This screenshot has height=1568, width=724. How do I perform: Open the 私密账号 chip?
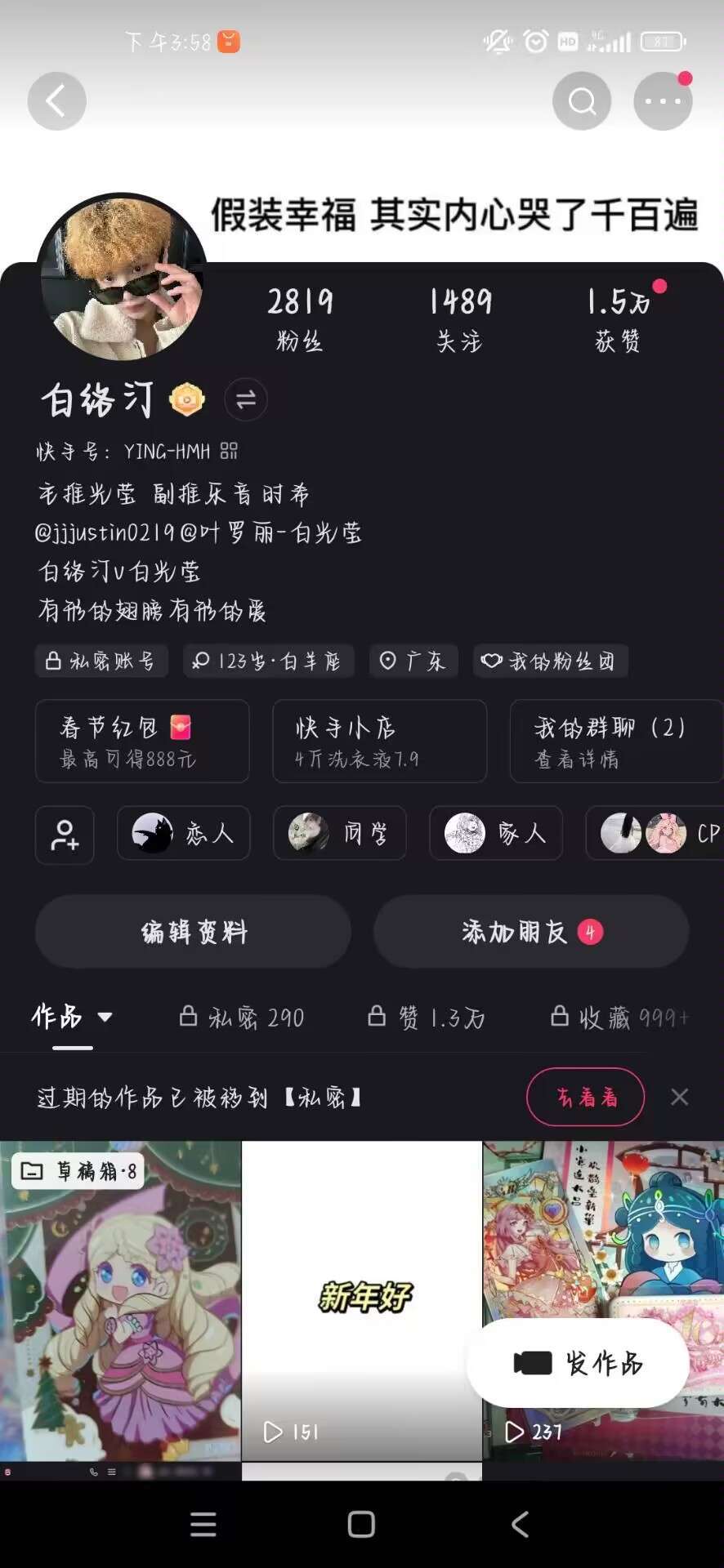click(x=101, y=661)
